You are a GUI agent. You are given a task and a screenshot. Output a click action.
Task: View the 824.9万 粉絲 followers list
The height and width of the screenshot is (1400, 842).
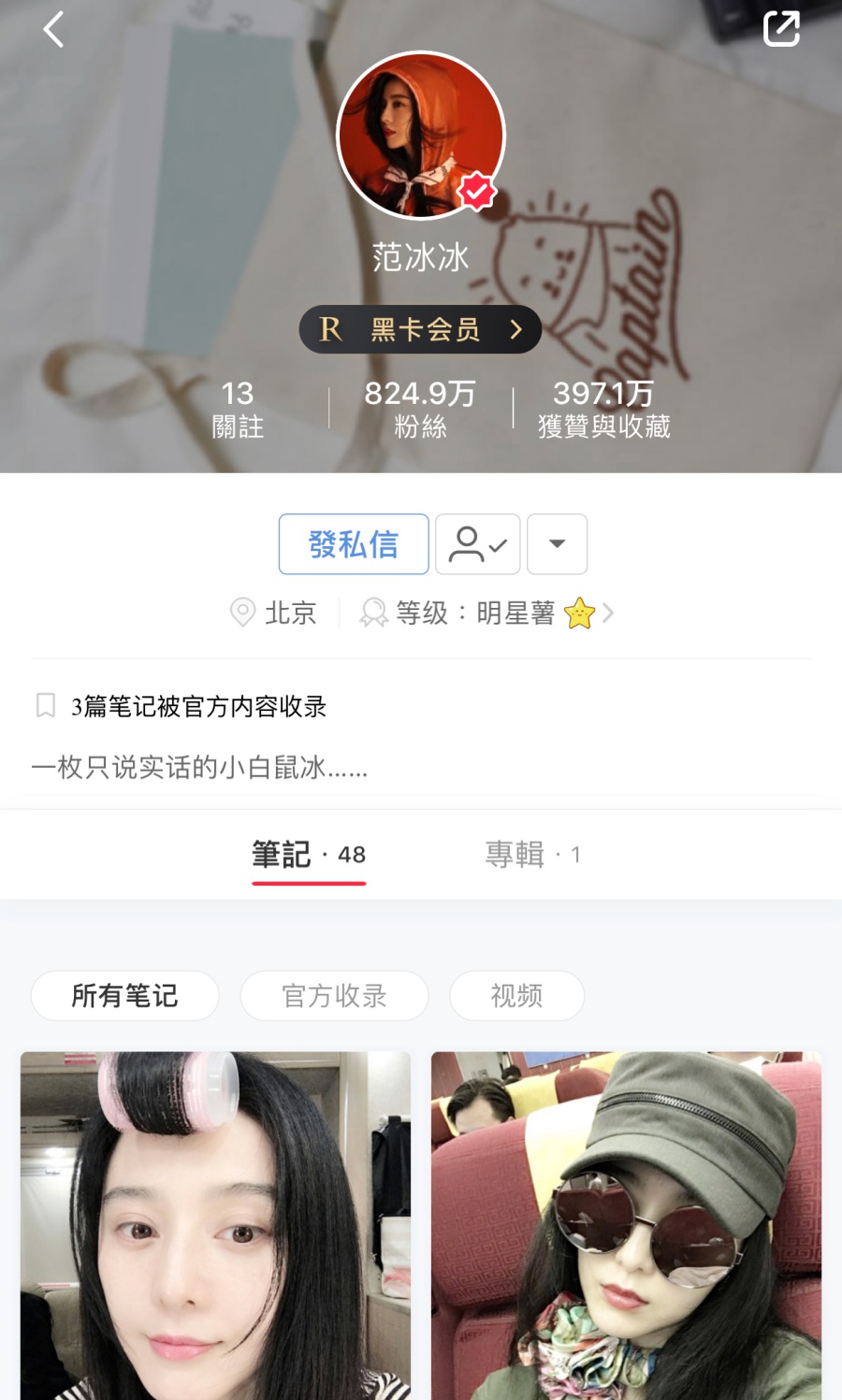420,409
